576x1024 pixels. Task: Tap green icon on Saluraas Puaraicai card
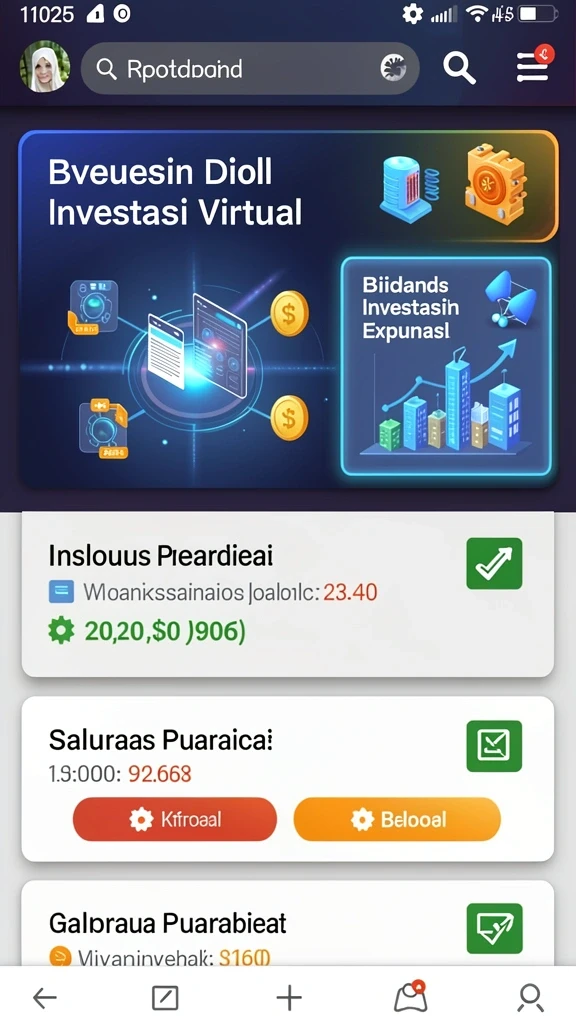coord(494,746)
